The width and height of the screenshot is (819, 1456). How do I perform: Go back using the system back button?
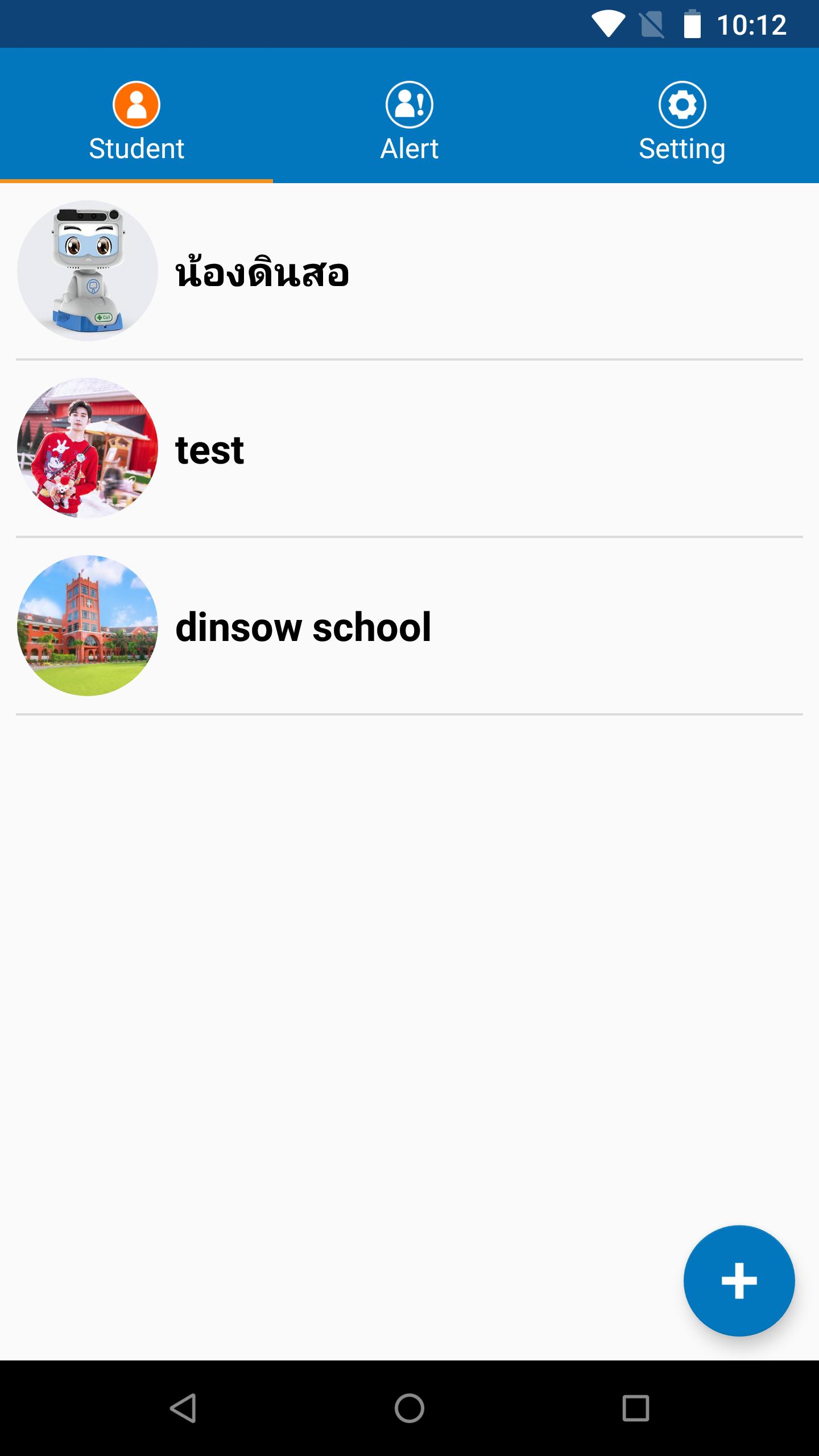[x=183, y=1408]
